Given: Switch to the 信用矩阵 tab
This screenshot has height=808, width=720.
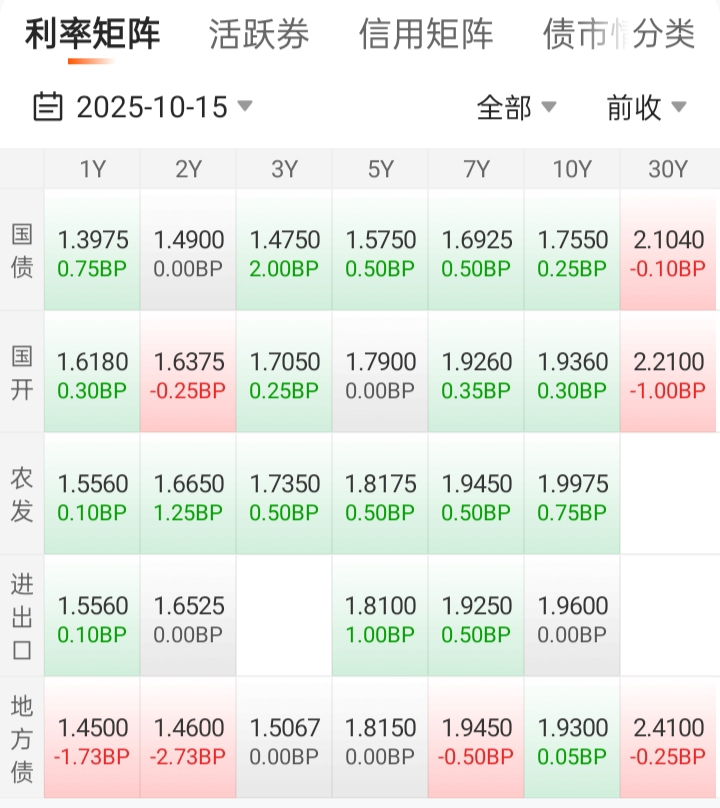Looking at the screenshot, I should click(x=426, y=35).
